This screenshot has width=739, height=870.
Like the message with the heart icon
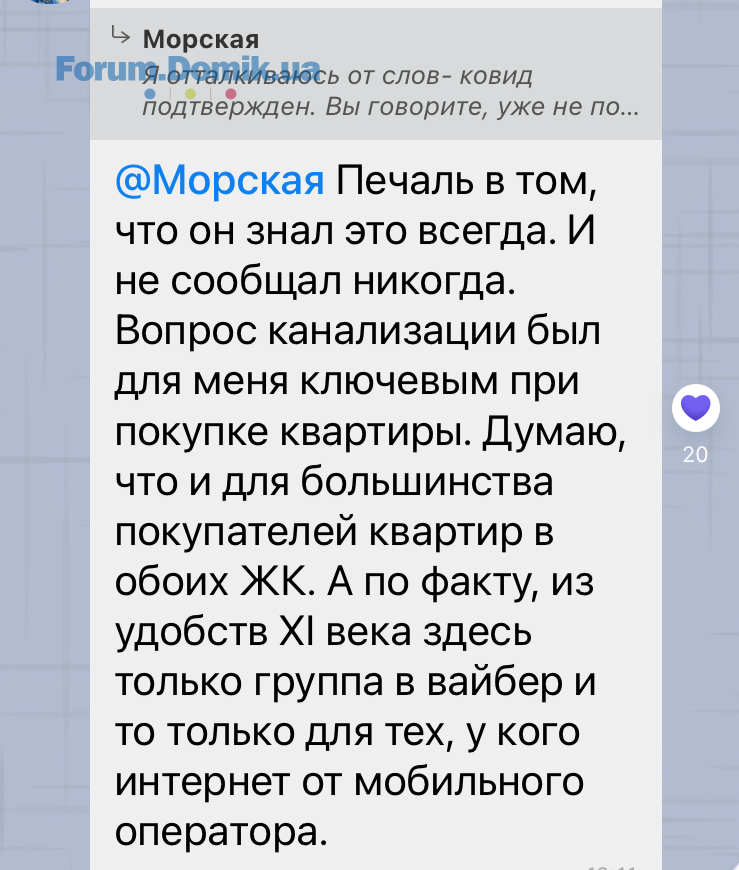[695, 408]
